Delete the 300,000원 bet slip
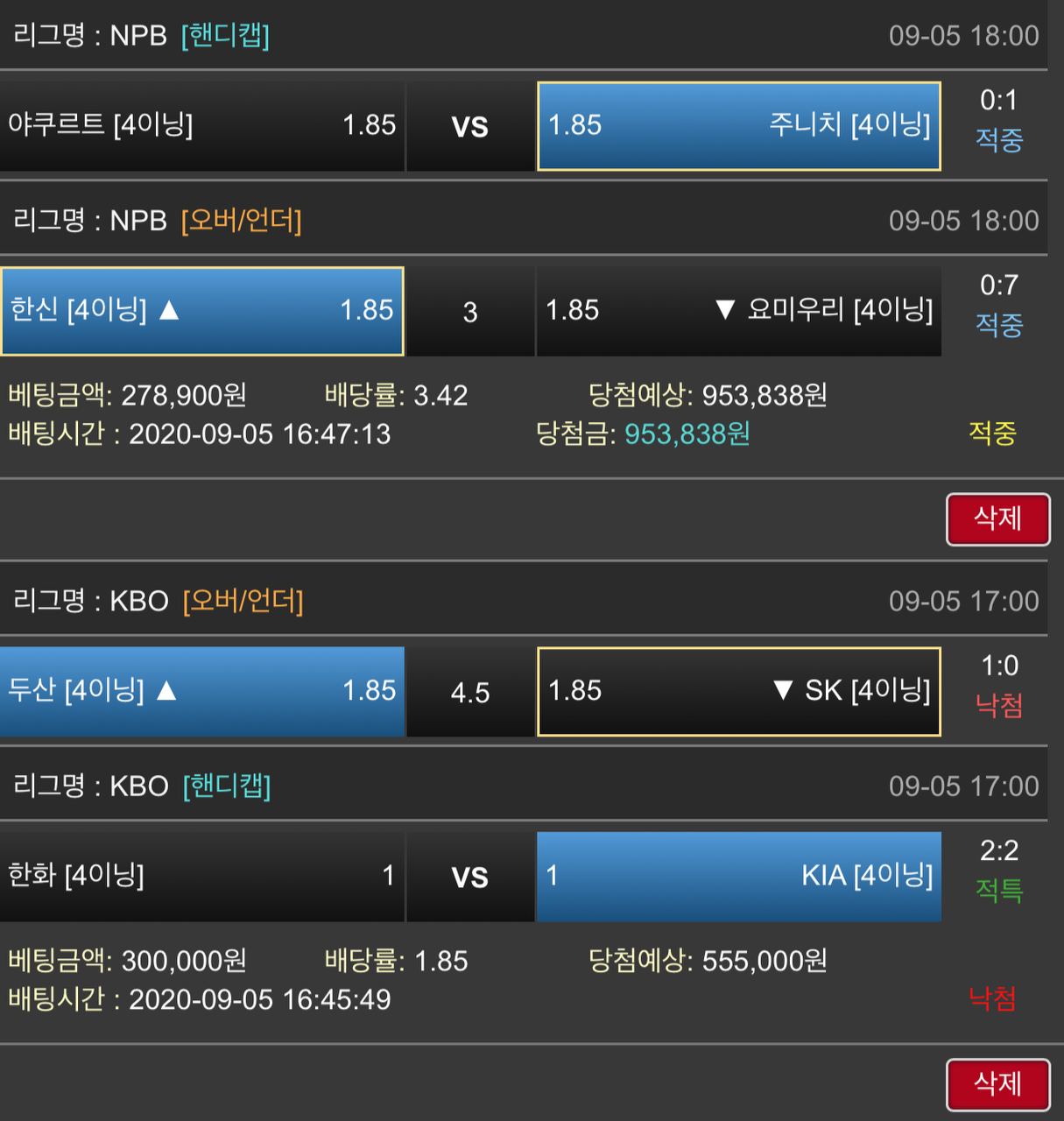The image size is (1064, 1121). (x=997, y=1084)
